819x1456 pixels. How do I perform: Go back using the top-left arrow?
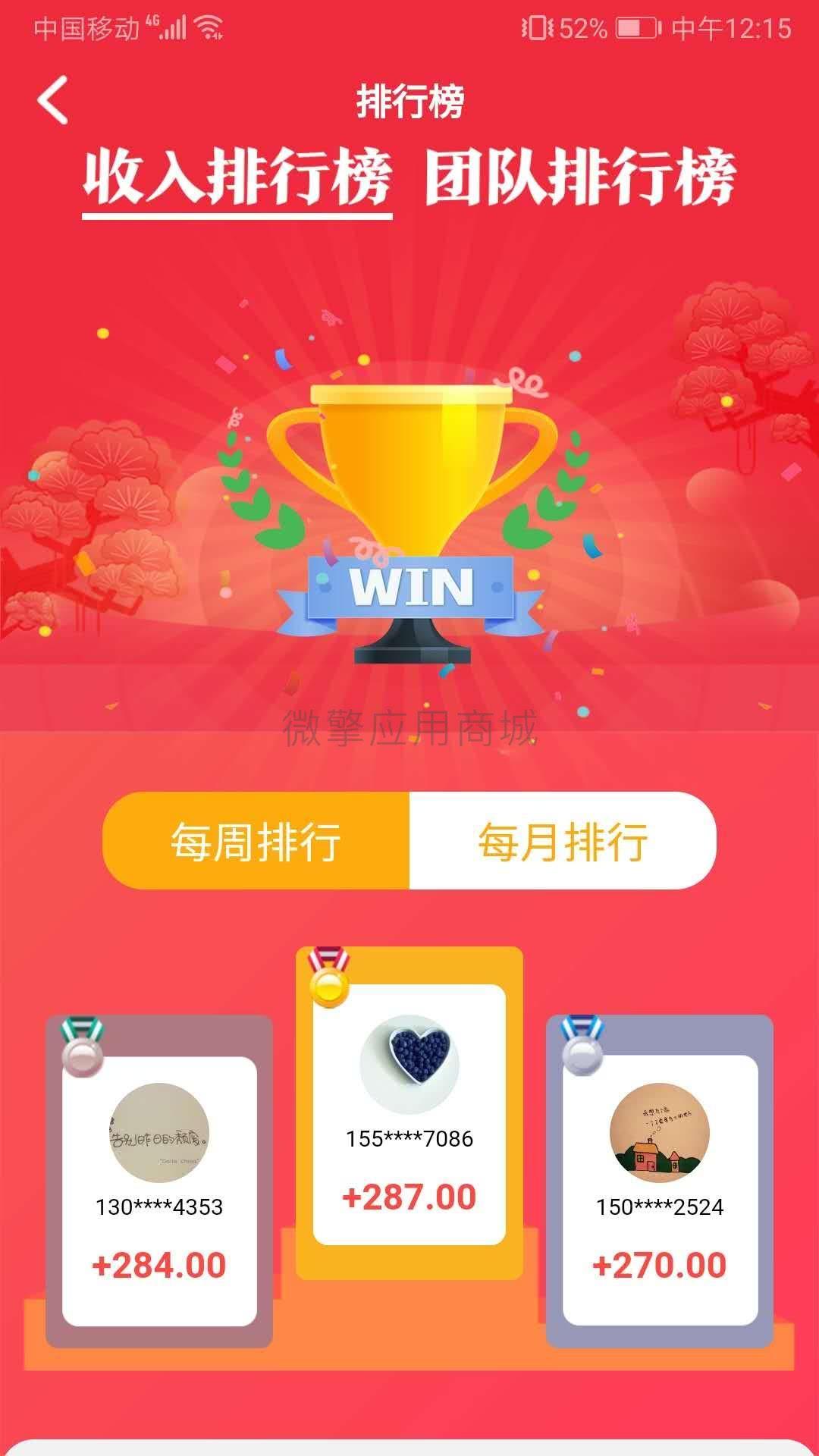point(53,99)
